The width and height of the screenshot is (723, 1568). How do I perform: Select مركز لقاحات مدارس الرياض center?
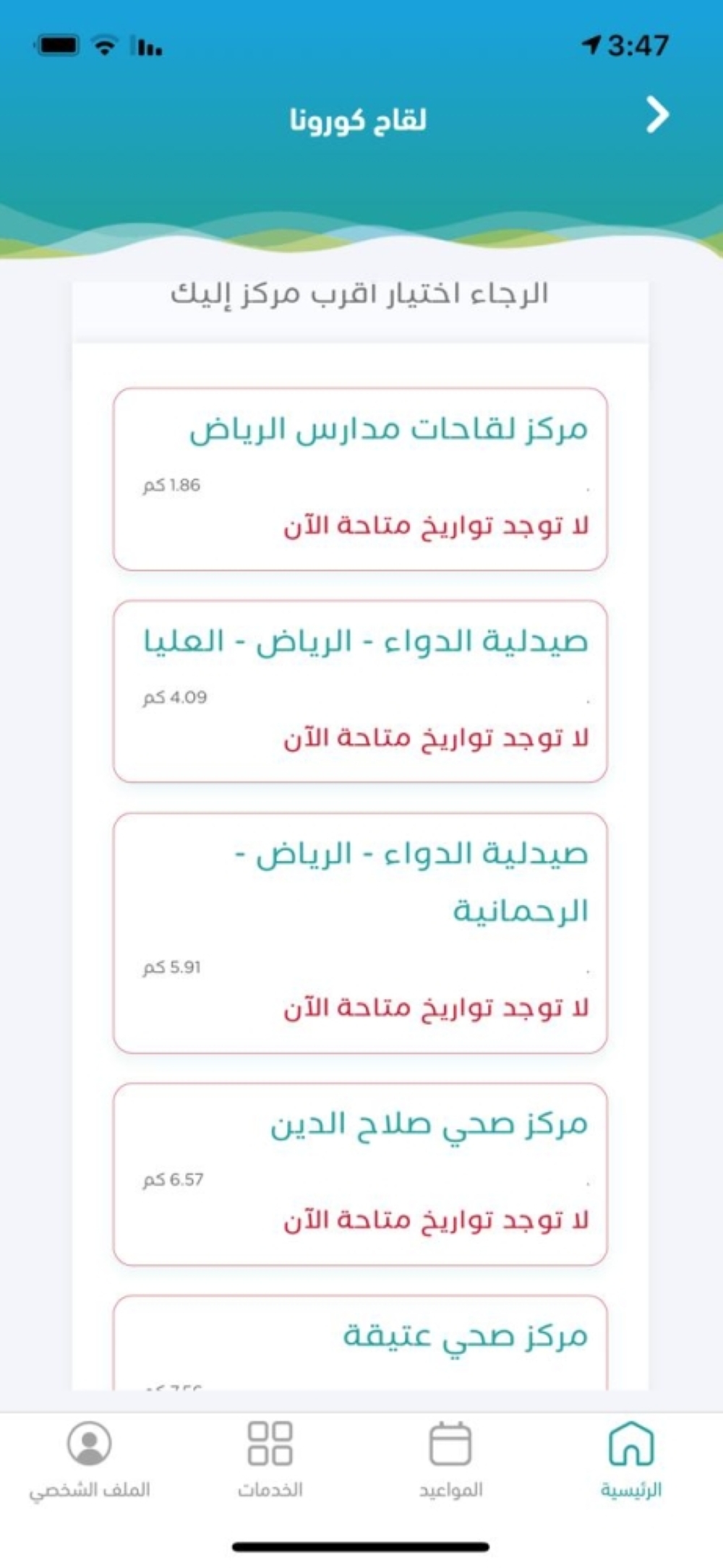click(360, 479)
